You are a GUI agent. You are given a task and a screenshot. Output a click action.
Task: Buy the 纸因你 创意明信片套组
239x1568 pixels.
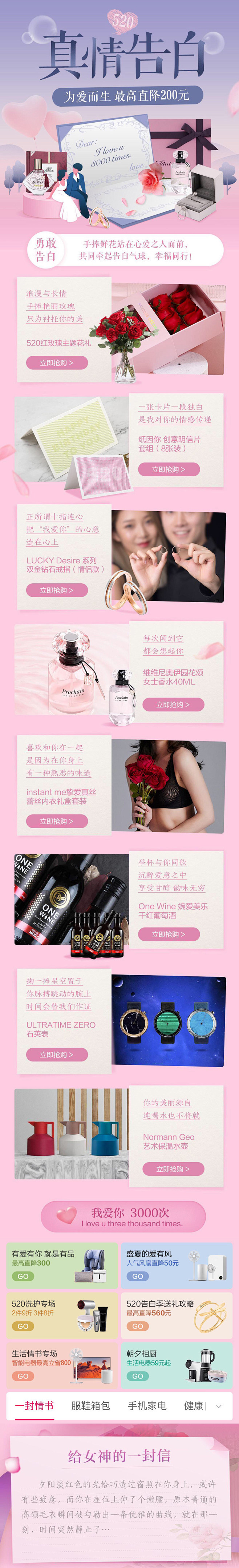click(x=169, y=469)
